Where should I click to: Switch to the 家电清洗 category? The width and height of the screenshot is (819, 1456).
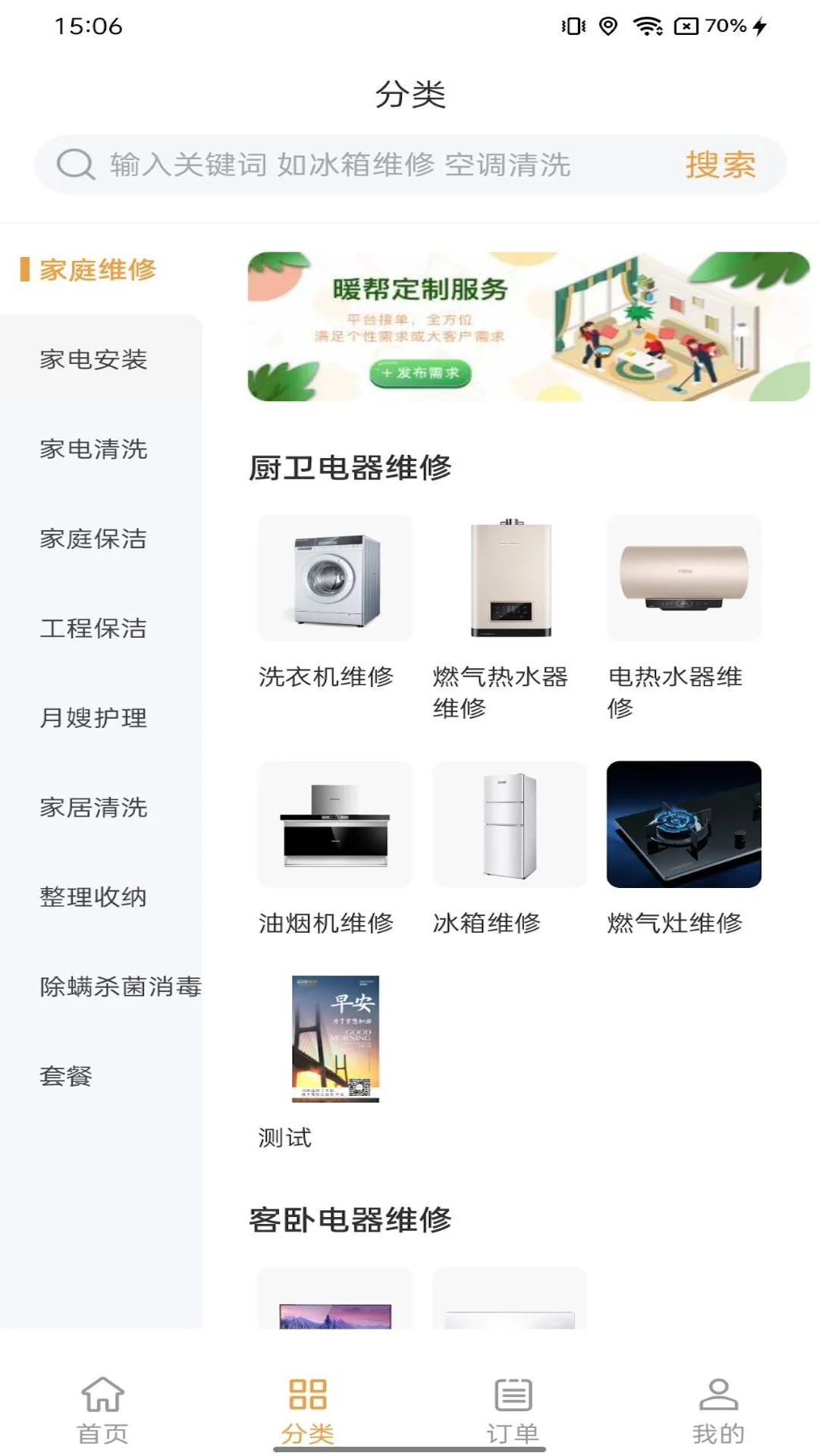[x=93, y=449]
